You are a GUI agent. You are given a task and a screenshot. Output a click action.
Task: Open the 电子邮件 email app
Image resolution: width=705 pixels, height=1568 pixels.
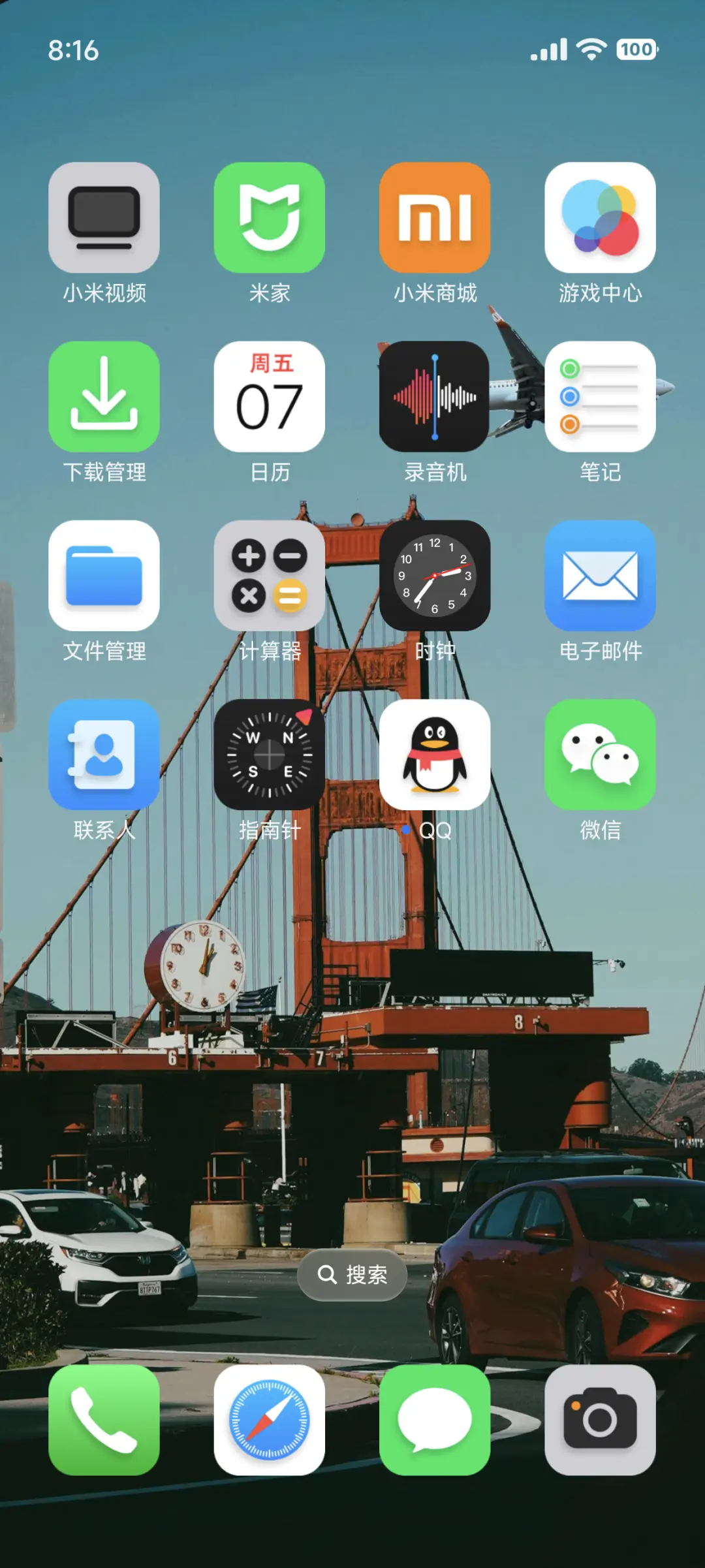point(600,578)
